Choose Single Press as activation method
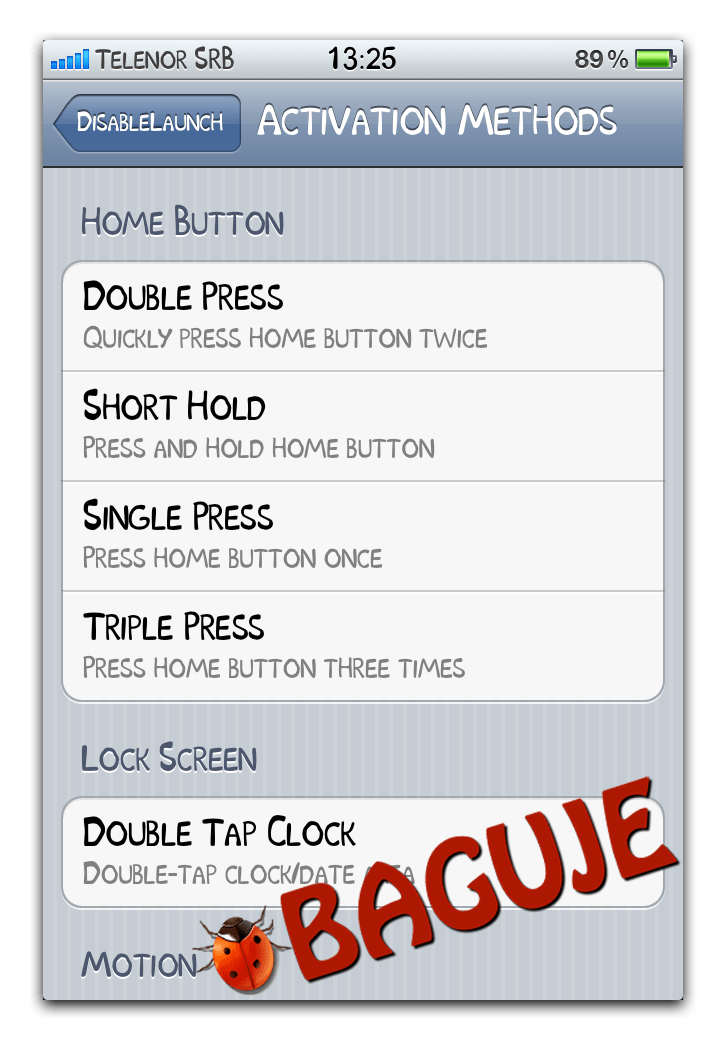725x1039 pixels. coord(362,536)
